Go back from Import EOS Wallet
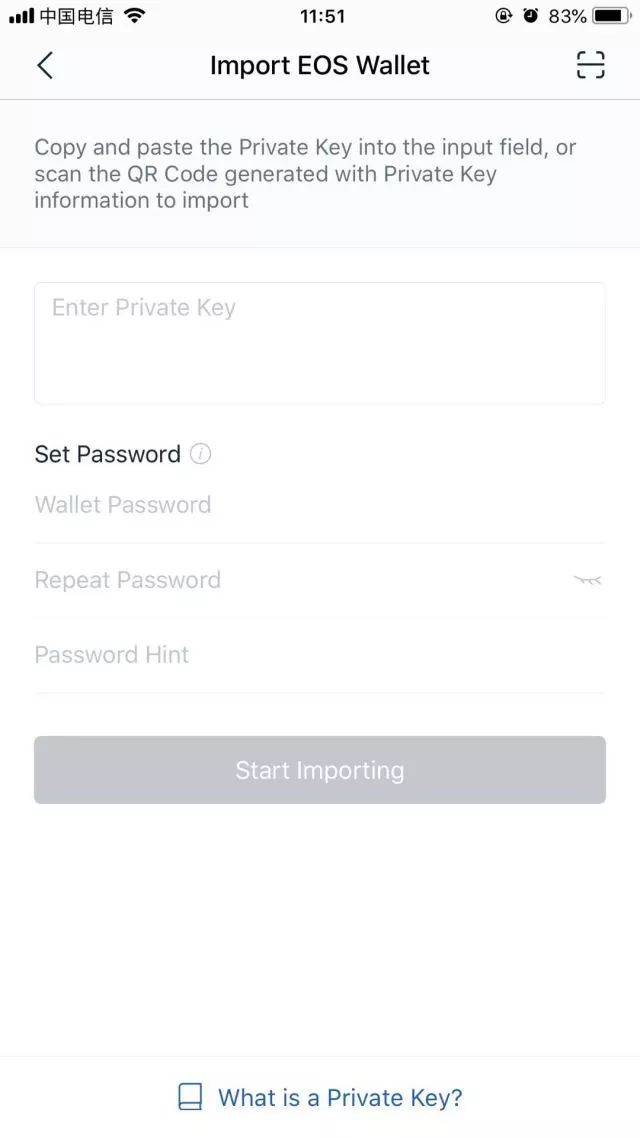Viewport: 640px width, 1138px height. (x=45, y=66)
